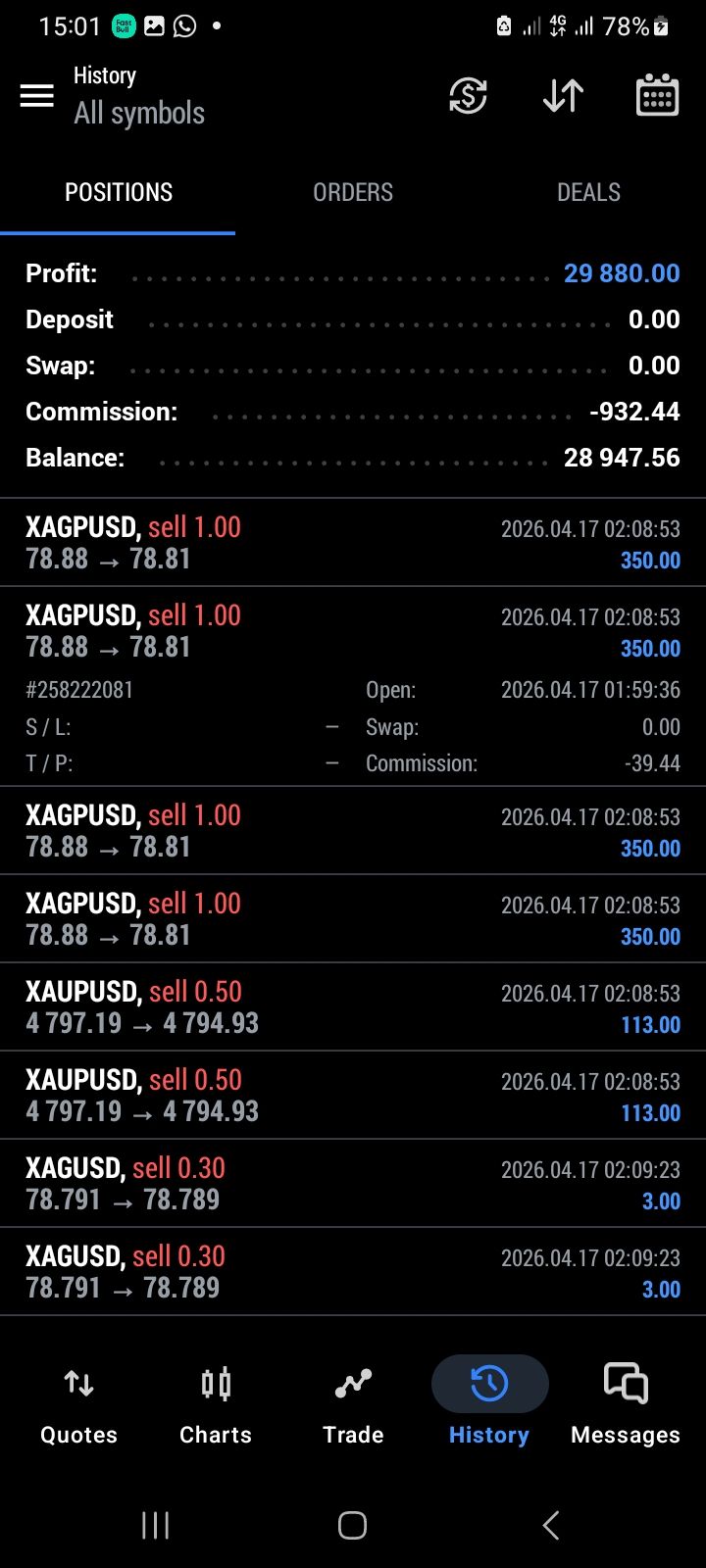The image size is (706, 1568).
Task: Select the Positions tab
Action: pyautogui.click(x=118, y=192)
